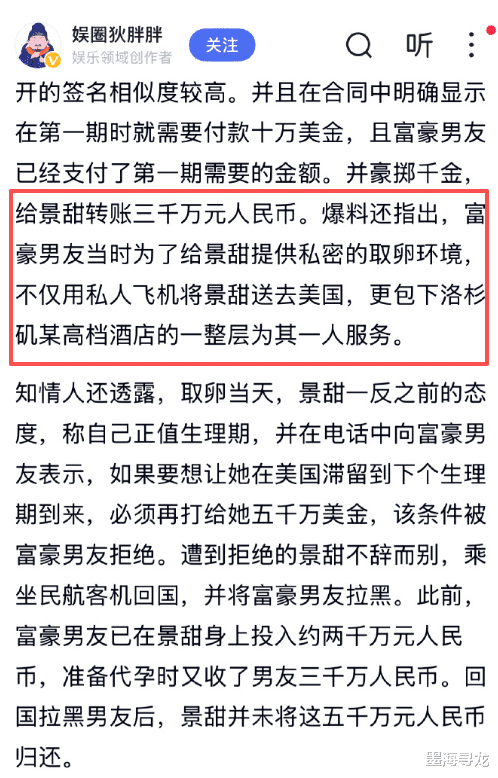The width and height of the screenshot is (498, 778).
Task: Open the profile avatar of 娱圈狄胖胖
Action: coord(38,45)
